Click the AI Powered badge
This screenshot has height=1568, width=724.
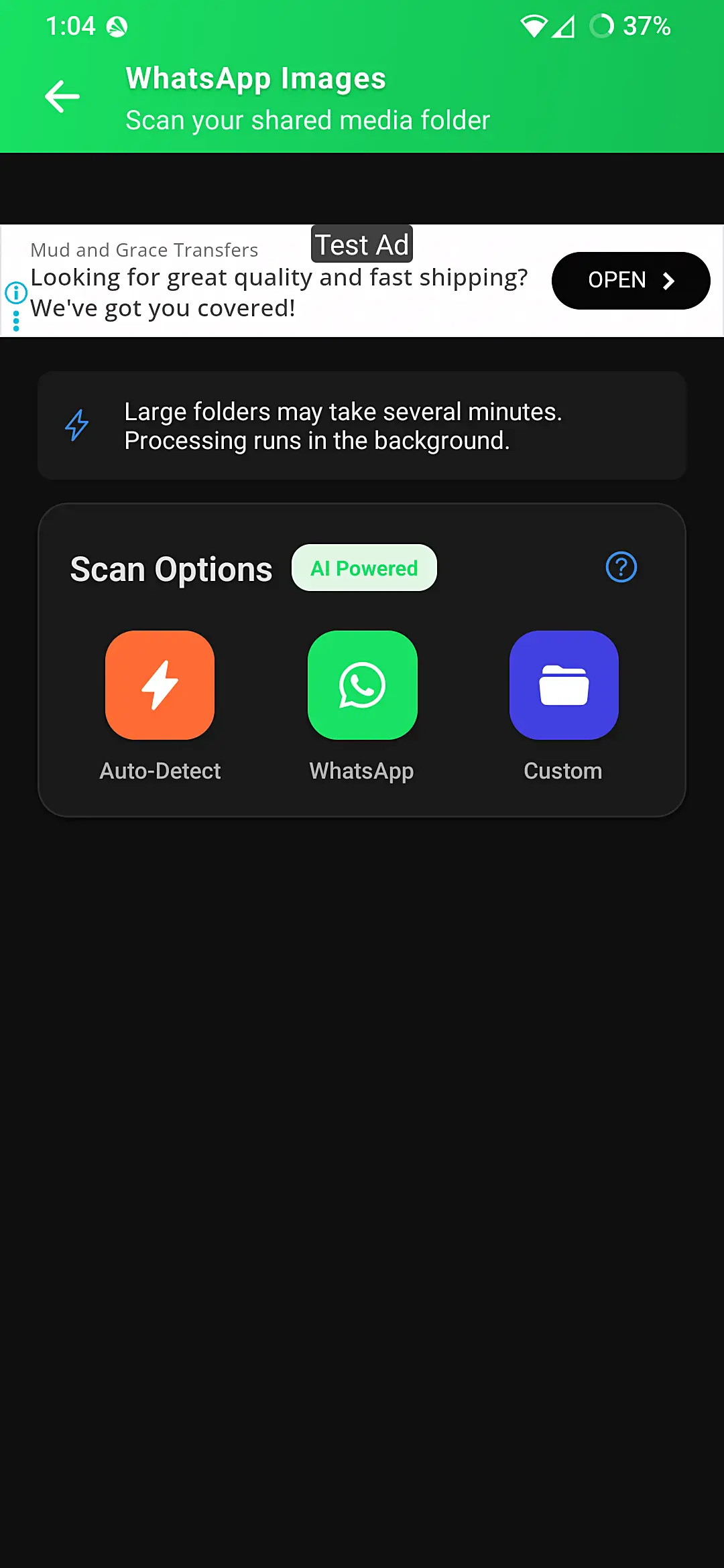(364, 567)
